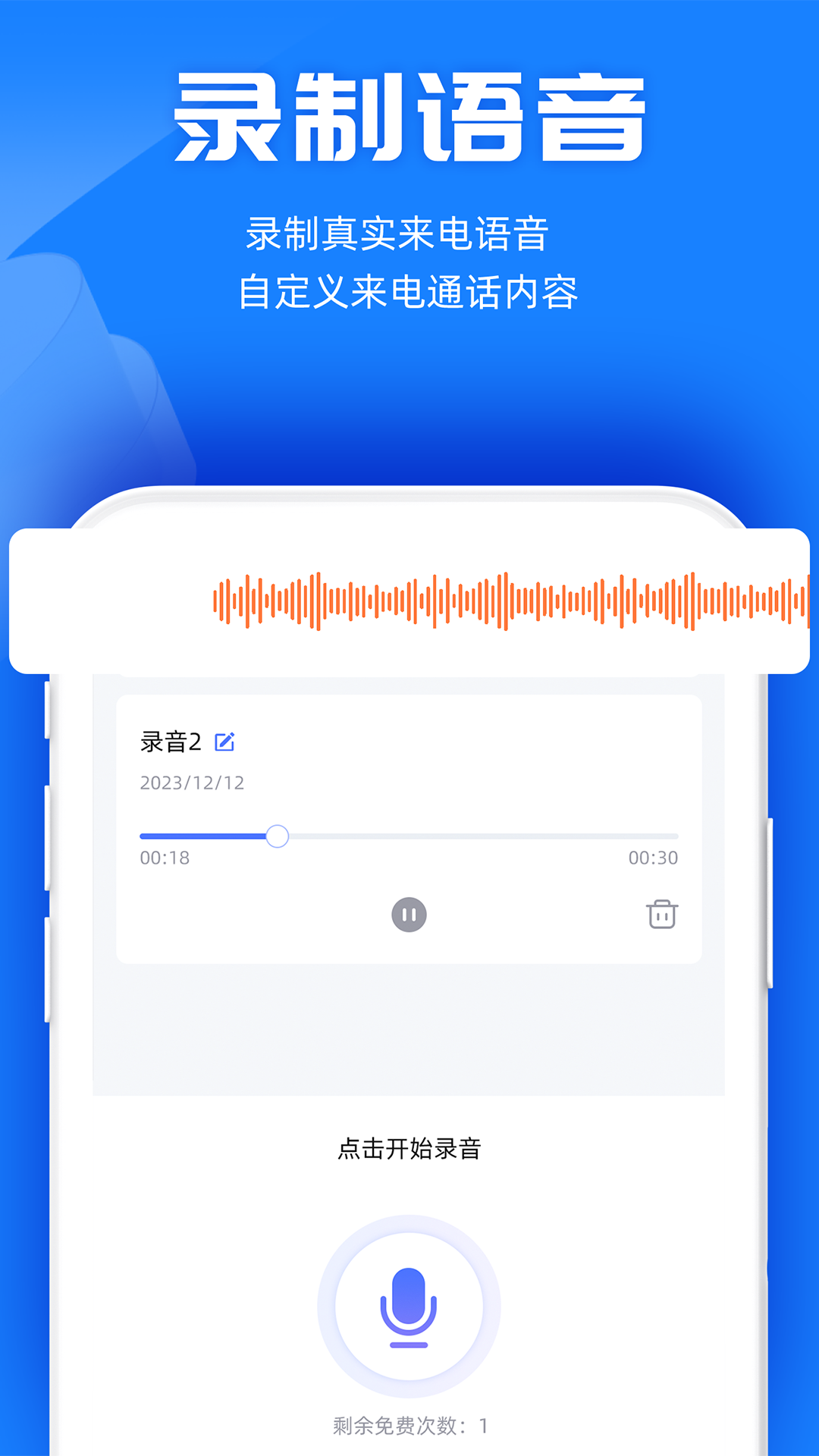Viewport: 819px width, 1456px height.
Task: Select the 00:30 total duration label
Action: coord(654,858)
